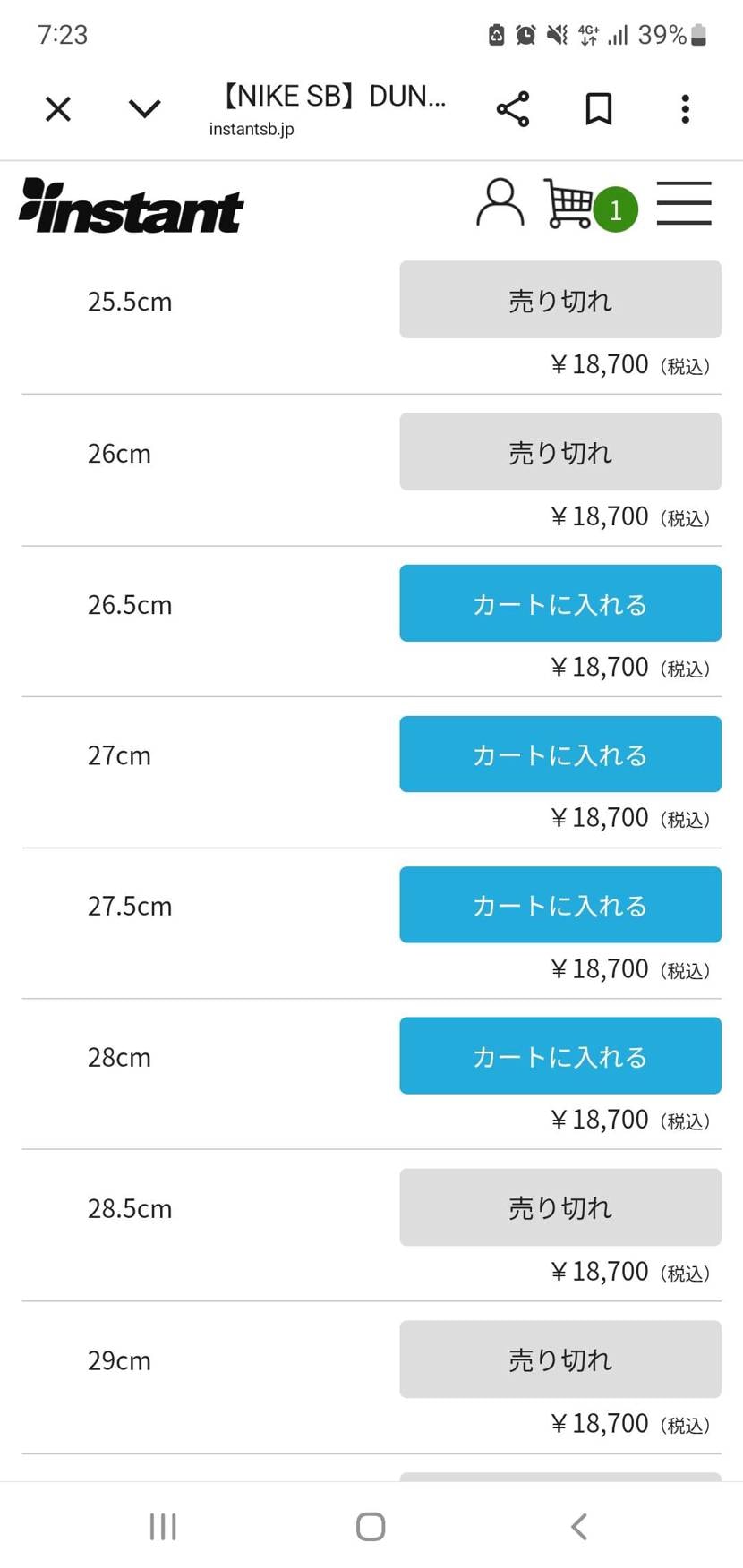Viewport: 743px width, 1568px height.
Task: Select the 27.5cm size row
Action: (x=559, y=905)
